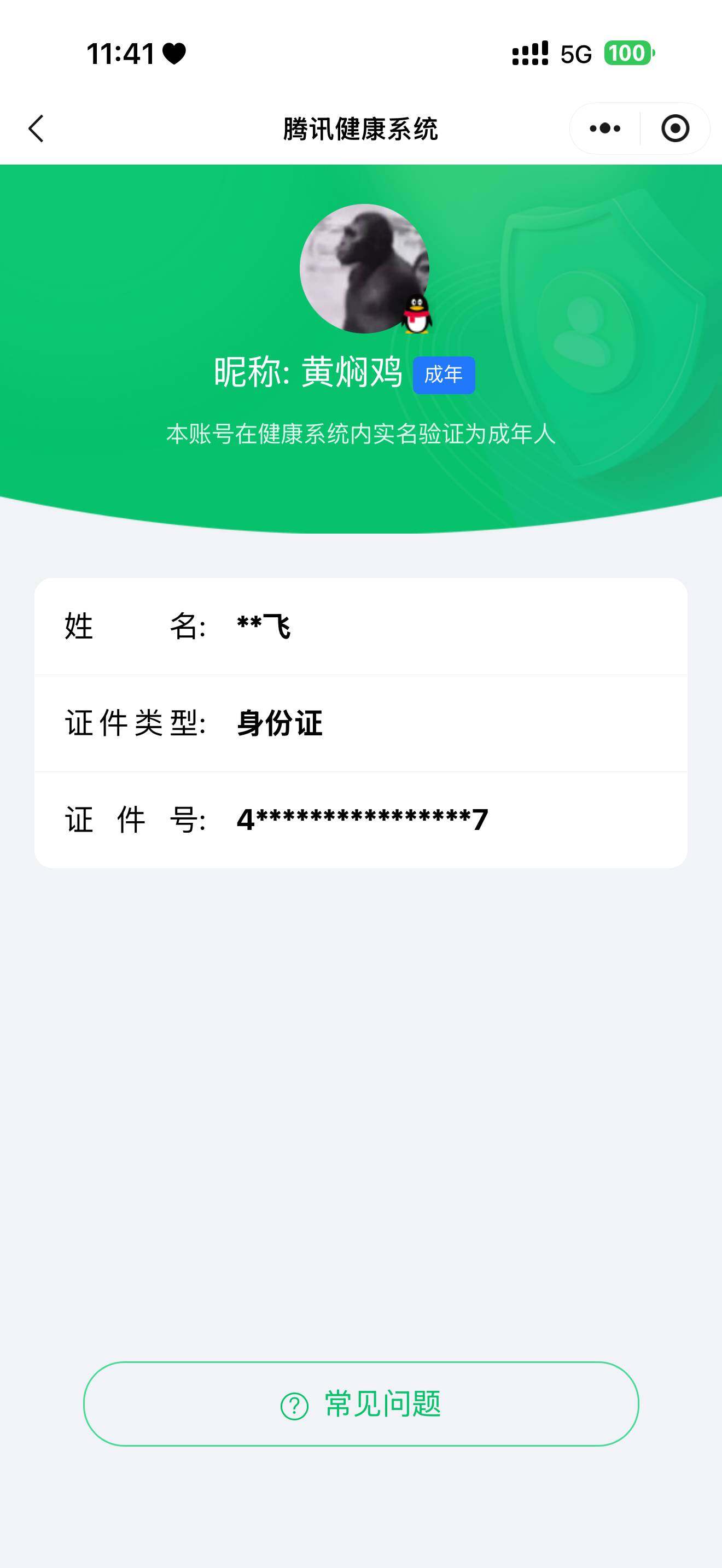The height and width of the screenshot is (1568, 722).
Task: Expand the 姓名 row showing **飞
Action: click(361, 627)
